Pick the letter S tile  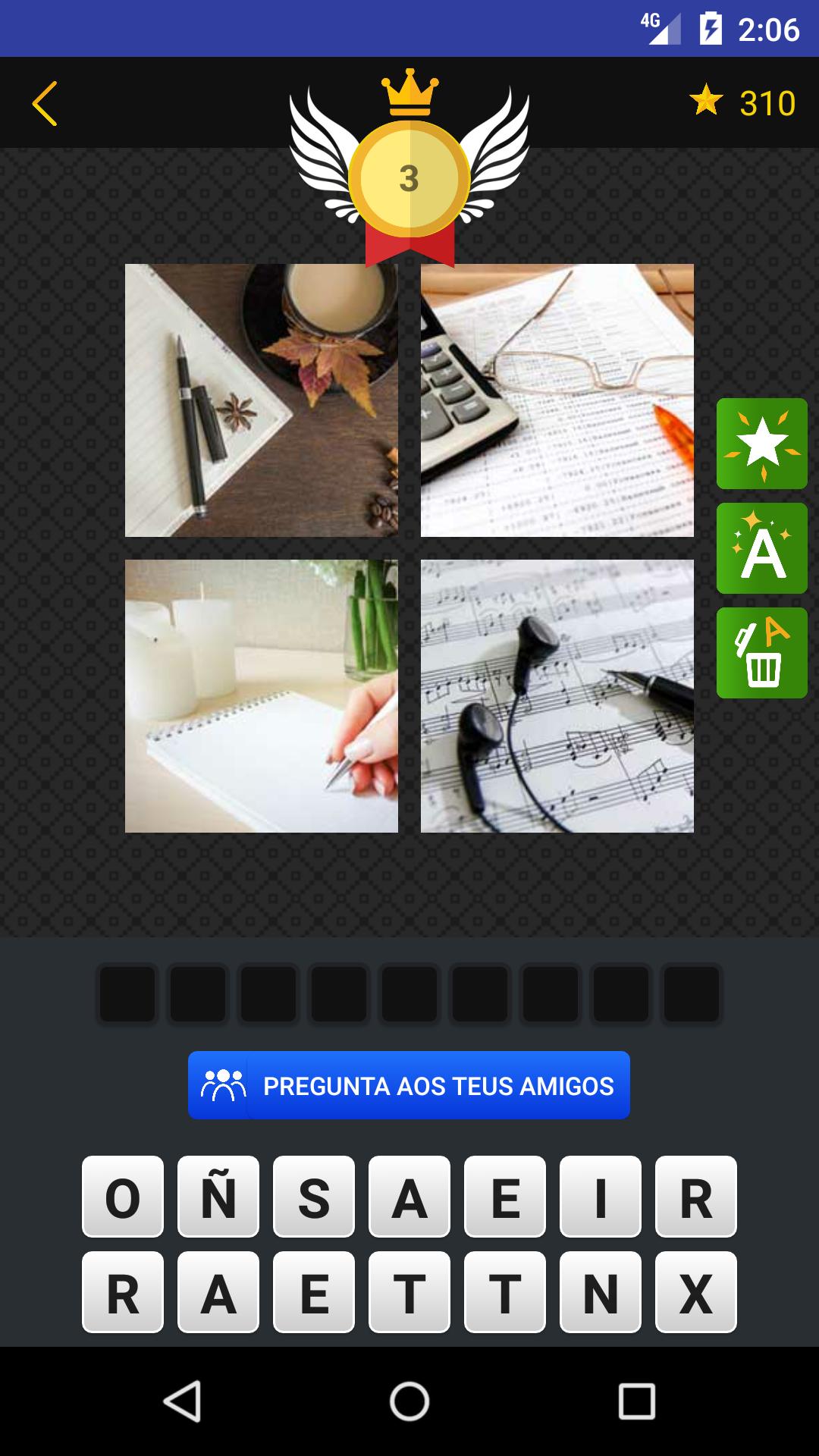pyautogui.click(x=314, y=1197)
